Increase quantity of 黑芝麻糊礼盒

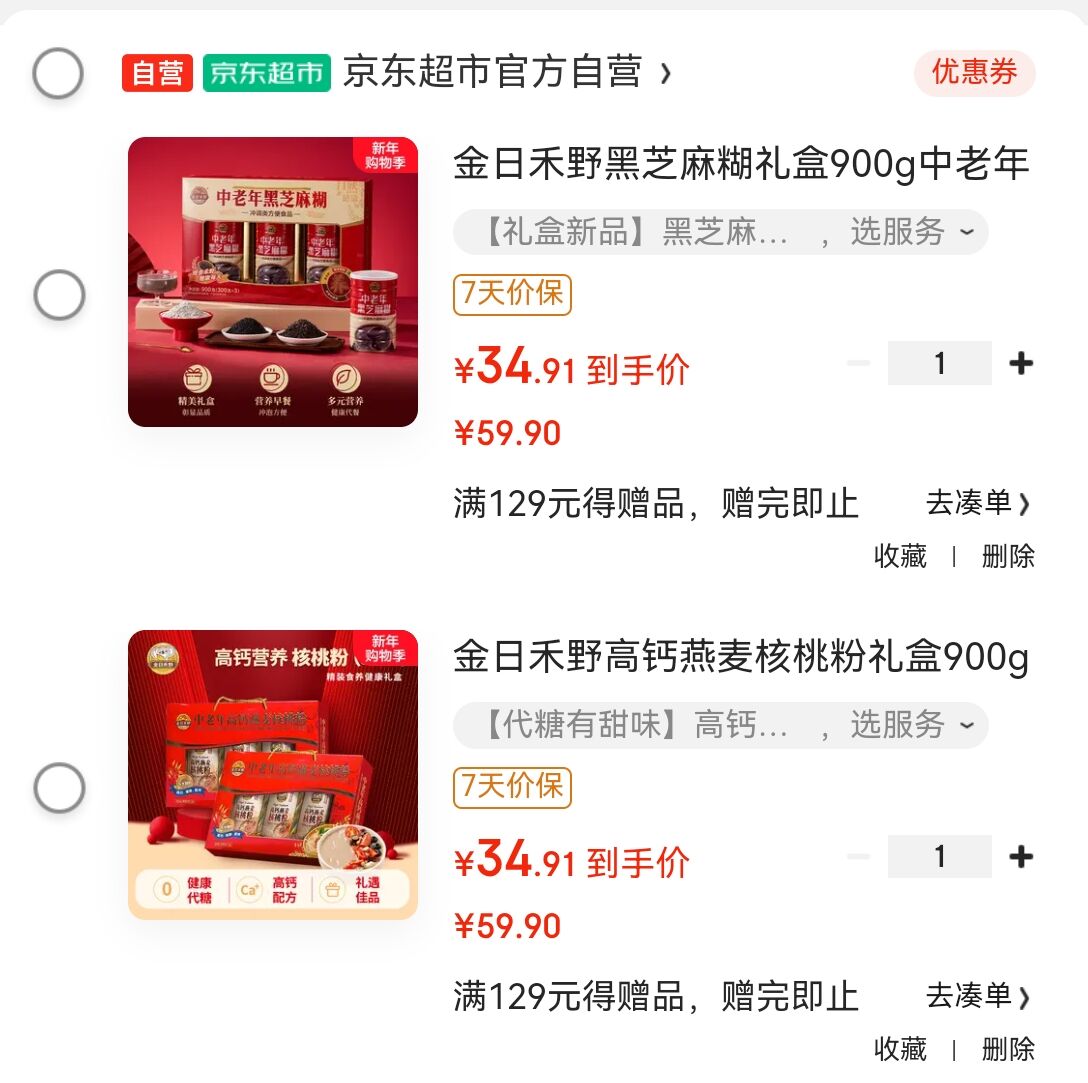point(1020,363)
